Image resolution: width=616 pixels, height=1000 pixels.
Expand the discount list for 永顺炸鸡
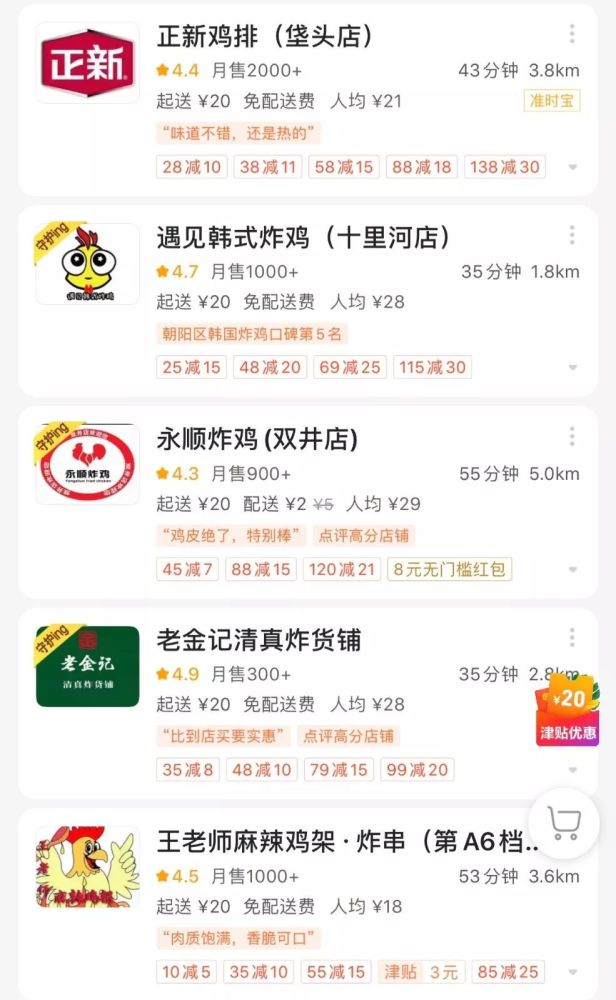(x=573, y=570)
